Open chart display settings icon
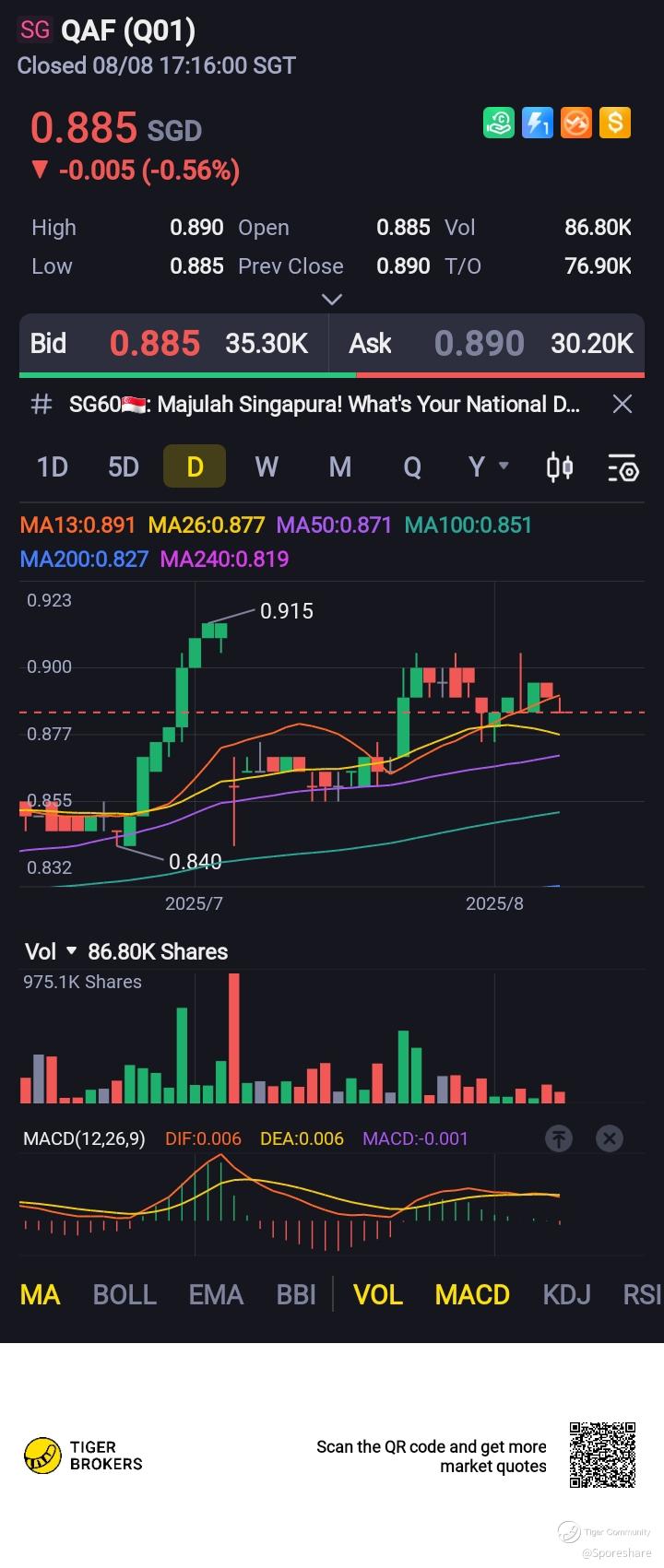664x1568 pixels. pos(623,467)
